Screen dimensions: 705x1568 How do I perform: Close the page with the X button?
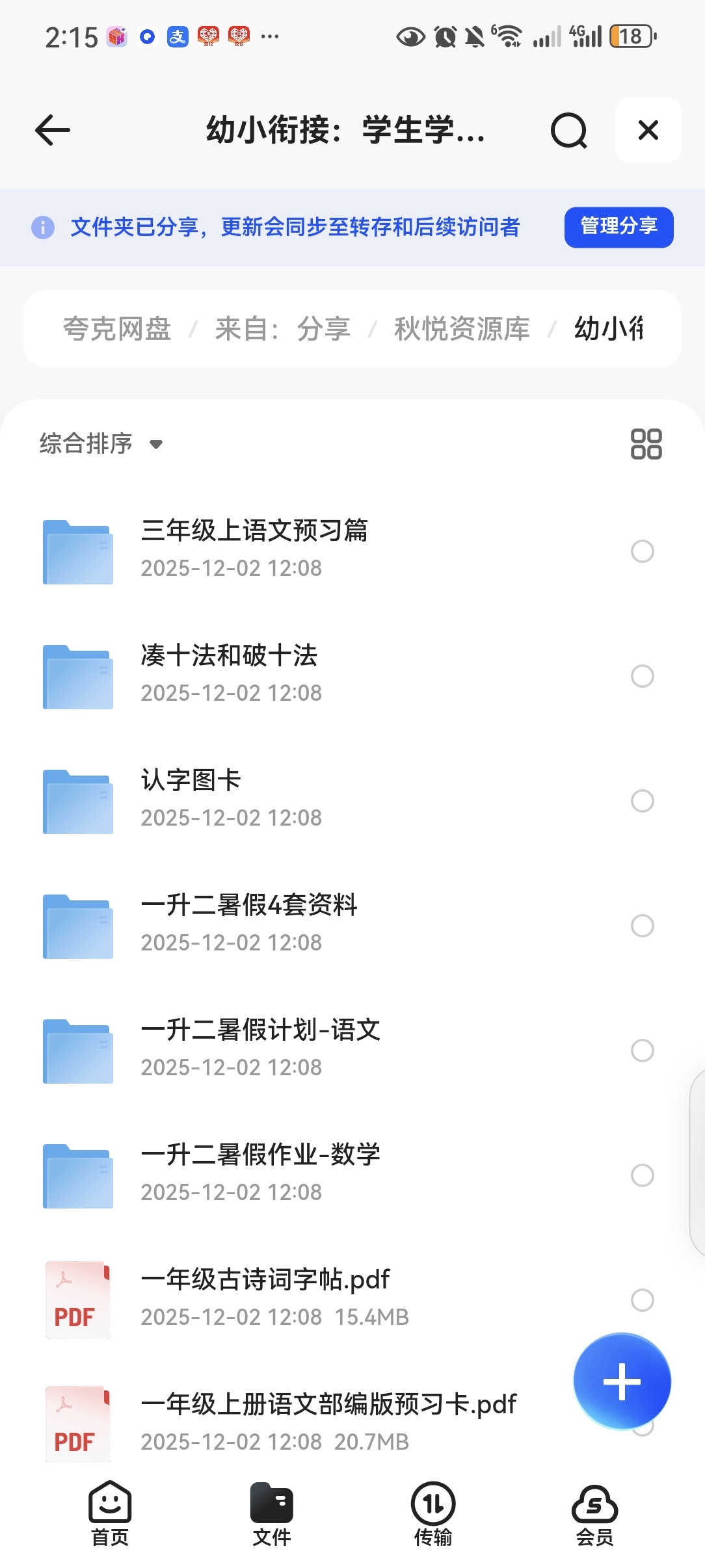point(648,130)
